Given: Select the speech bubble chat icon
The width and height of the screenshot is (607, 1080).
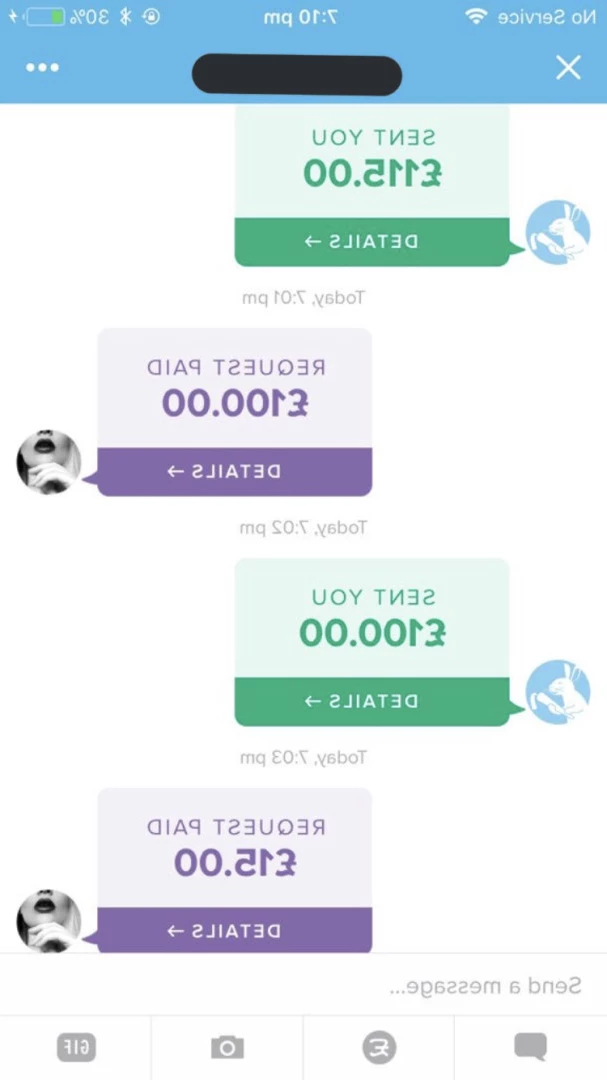Looking at the screenshot, I should [x=531, y=1048].
